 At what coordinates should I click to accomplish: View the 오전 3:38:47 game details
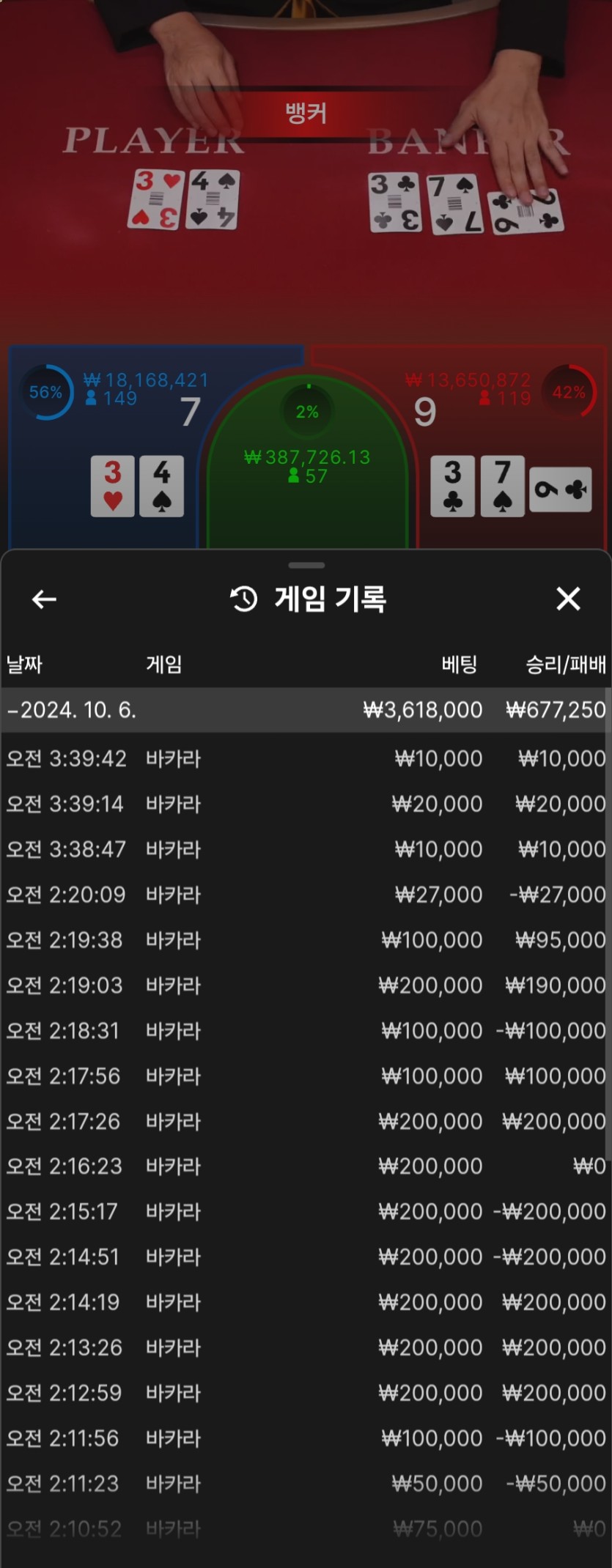(x=306, y=849)
